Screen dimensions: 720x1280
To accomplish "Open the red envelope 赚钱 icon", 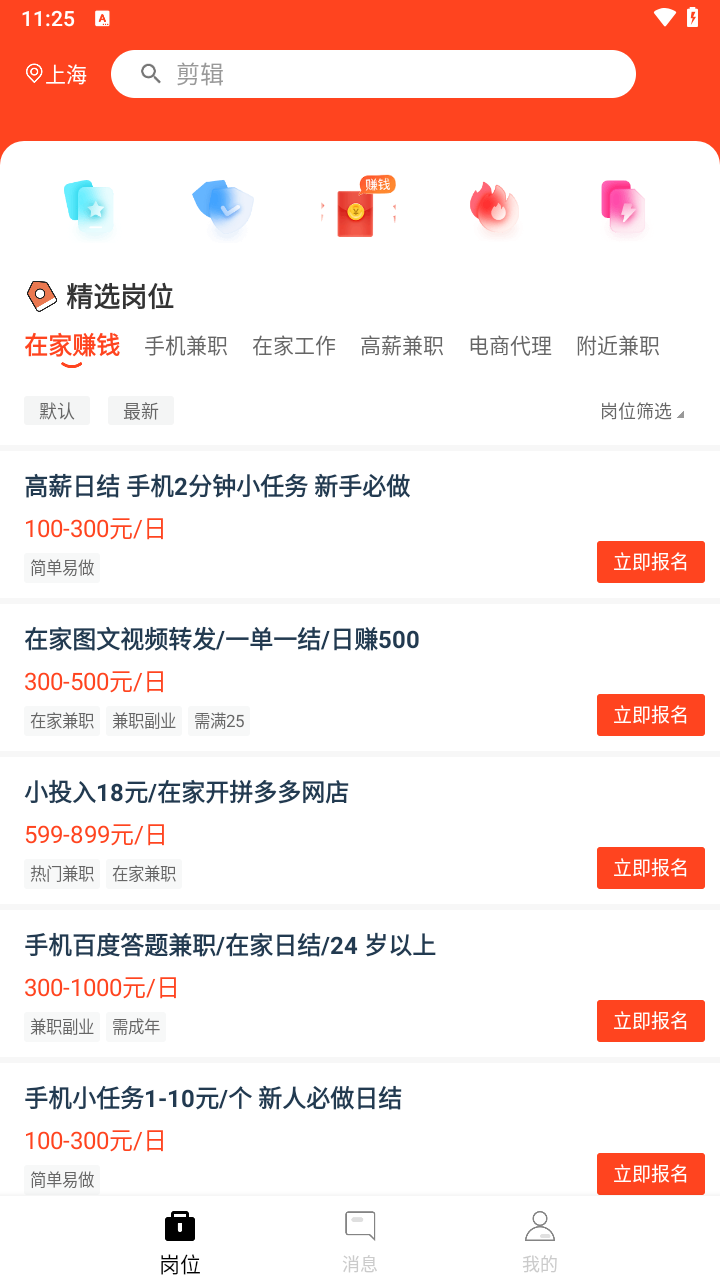I will coord(358,208).
